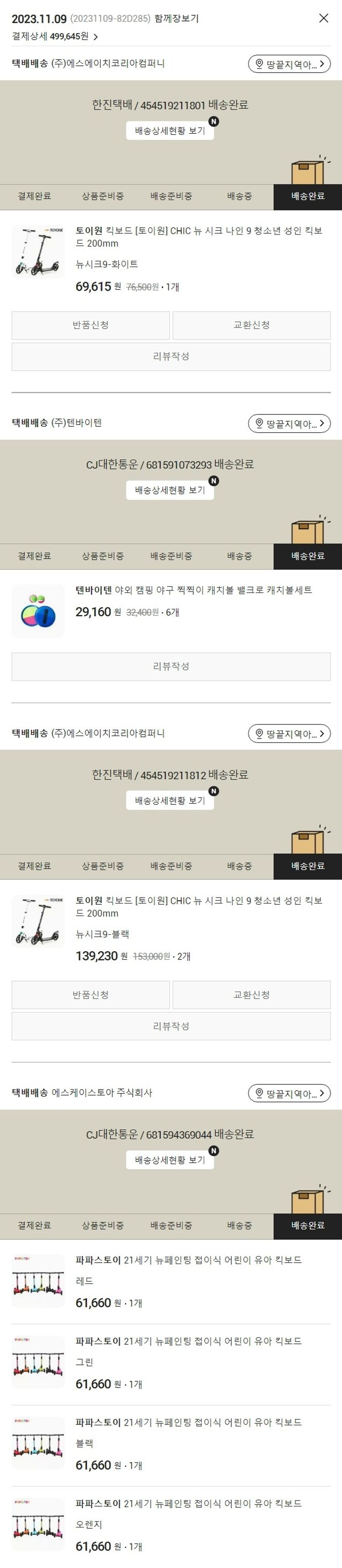Viewport: 342px width, 1568px height.
Task: Write a review (리뷰작성) for 뉴시크9-화이트
Action: point(171,357)
